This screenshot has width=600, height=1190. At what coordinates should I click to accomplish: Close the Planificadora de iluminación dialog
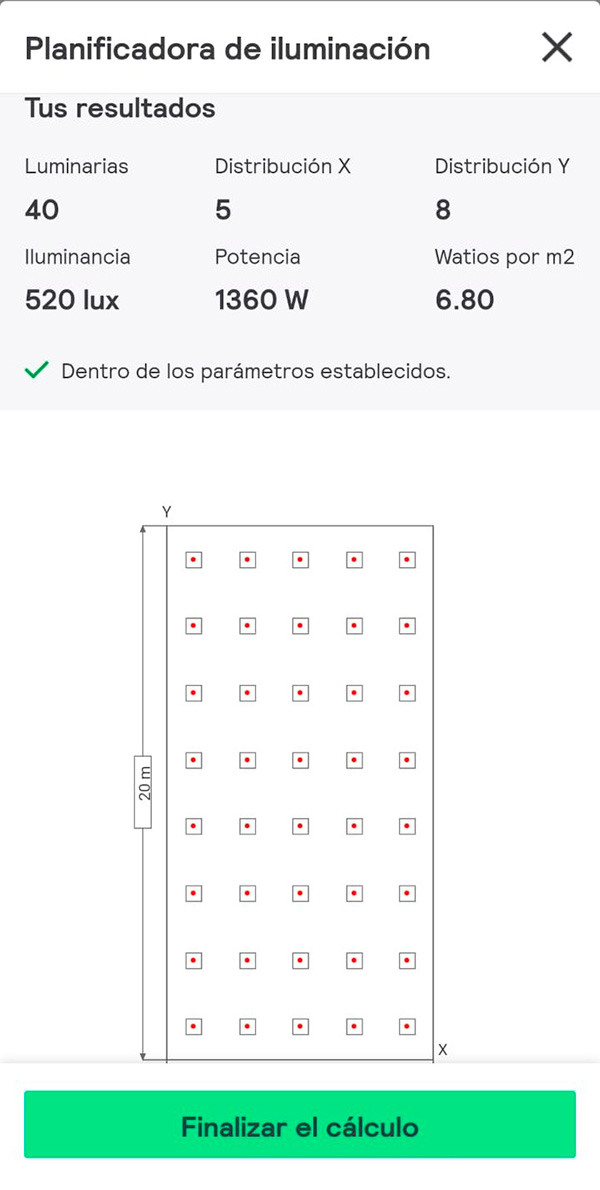coord(556,47)
